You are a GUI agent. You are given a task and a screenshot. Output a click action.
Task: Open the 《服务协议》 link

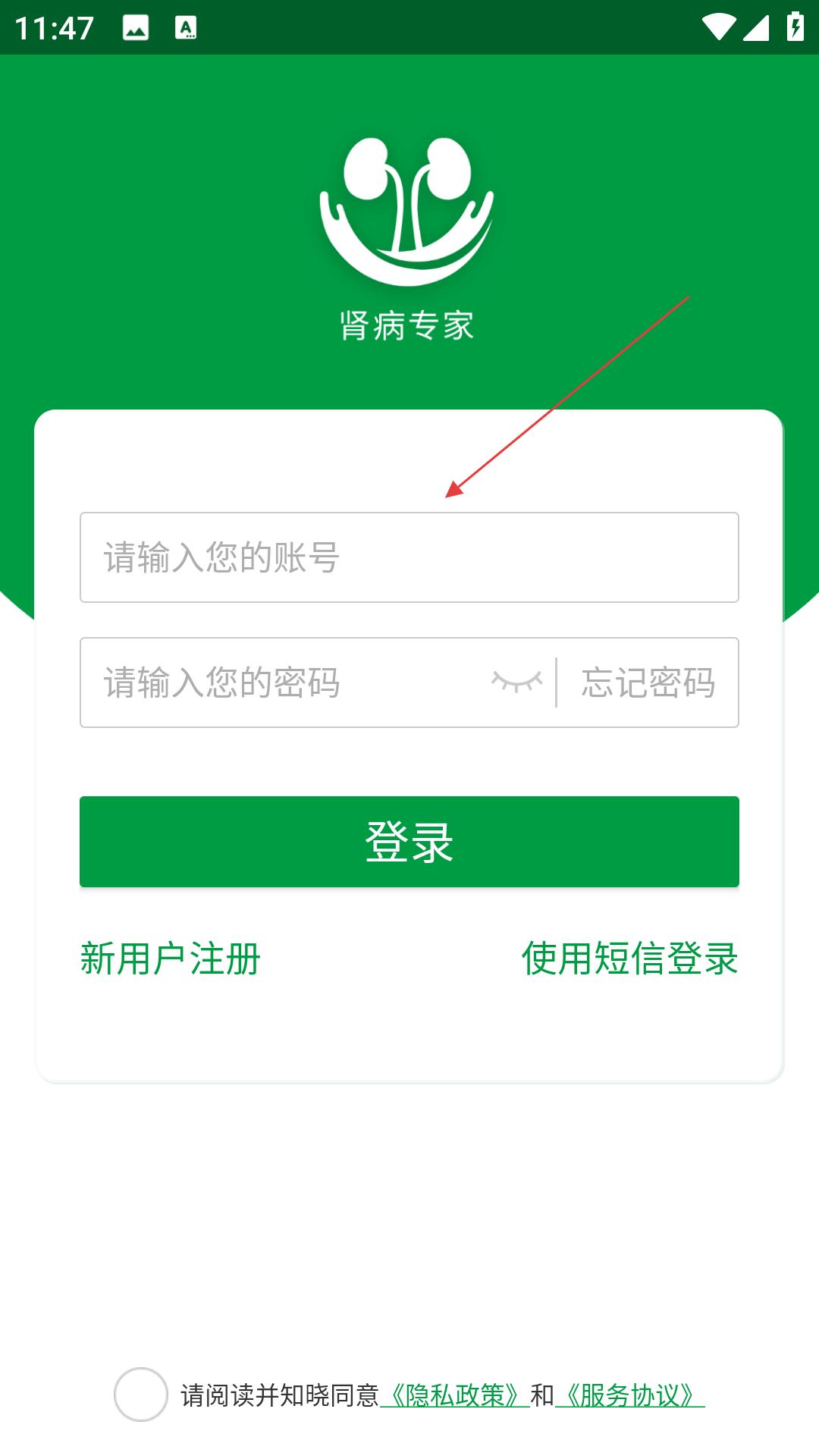[x=629, y=1395]
